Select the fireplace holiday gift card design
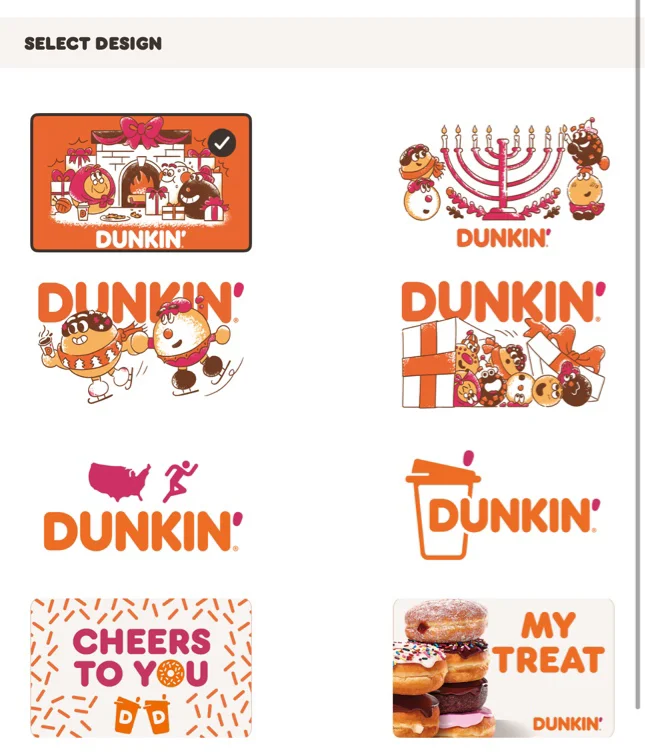 141,183
